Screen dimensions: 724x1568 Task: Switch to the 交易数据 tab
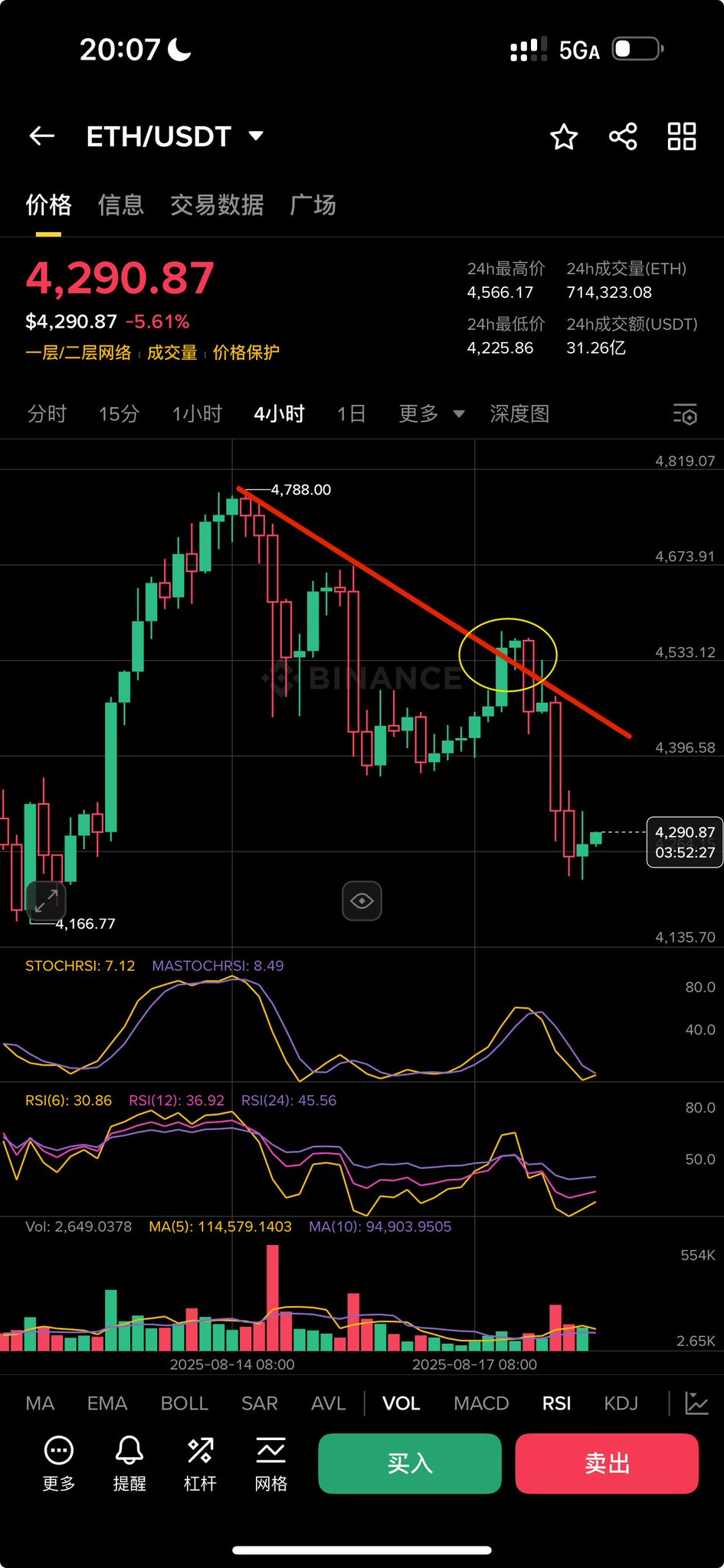(x=217, y=205)
